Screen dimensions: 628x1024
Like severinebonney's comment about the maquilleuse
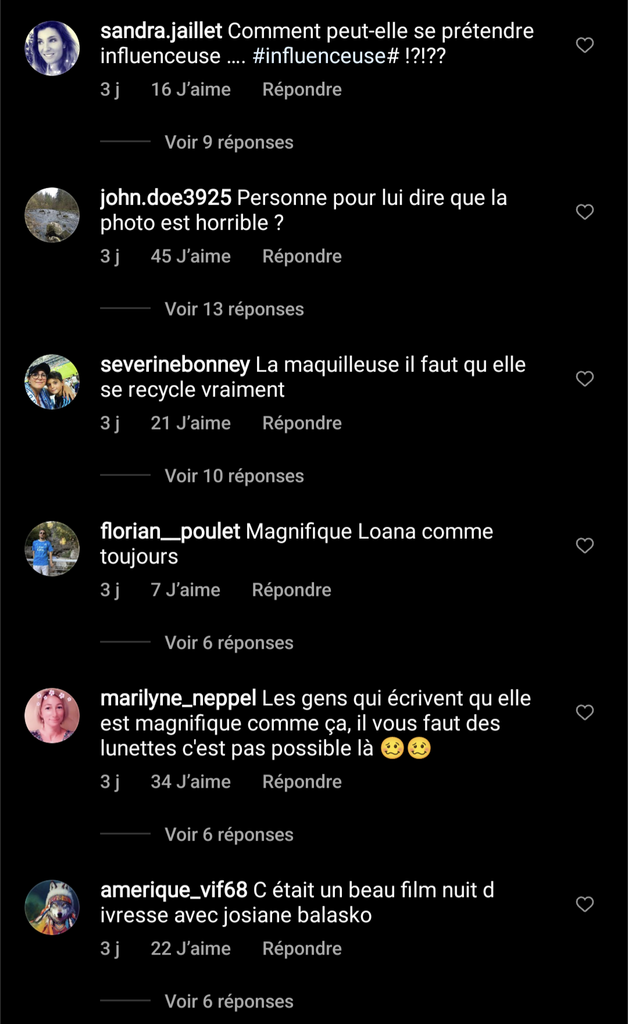click(585, 379)
